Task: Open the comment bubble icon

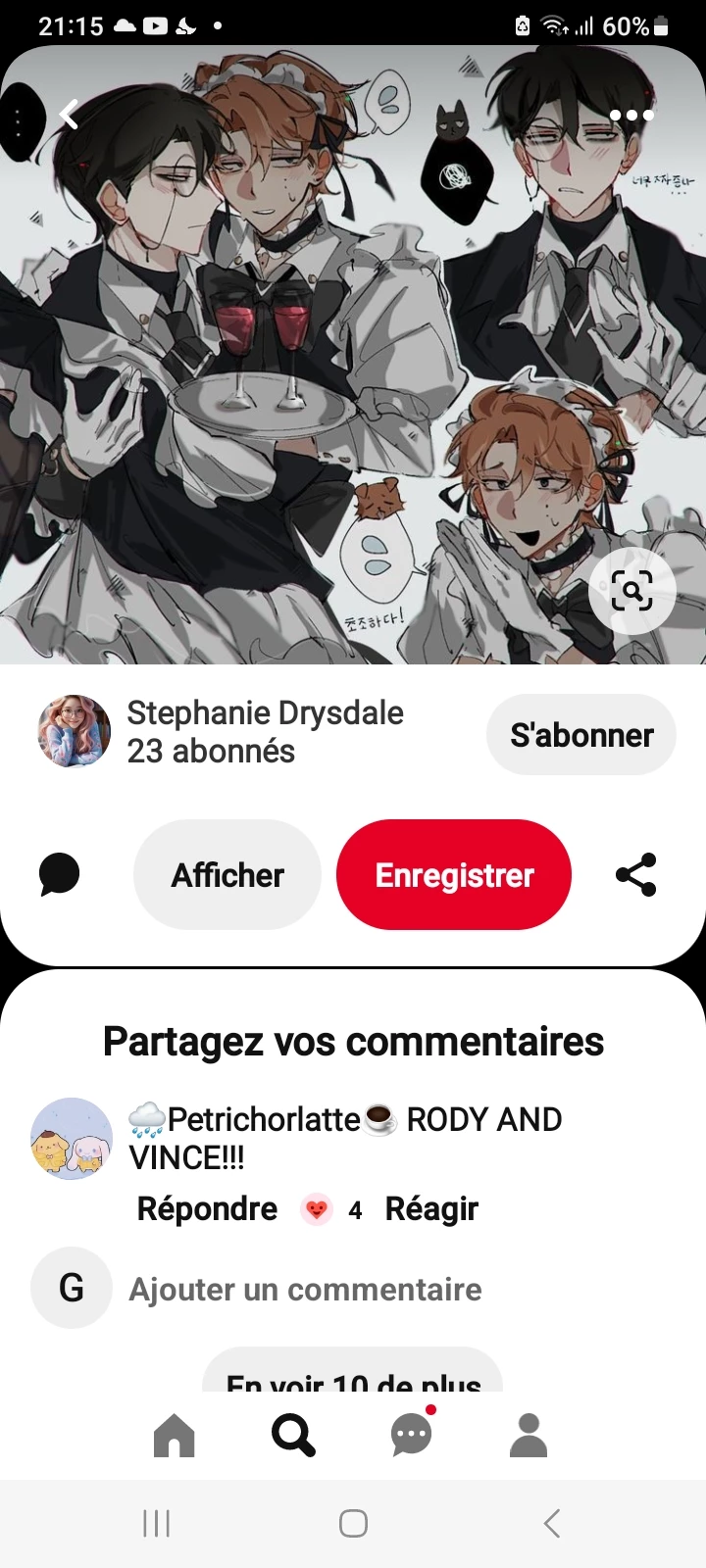Action: click(x=59, y=874)
